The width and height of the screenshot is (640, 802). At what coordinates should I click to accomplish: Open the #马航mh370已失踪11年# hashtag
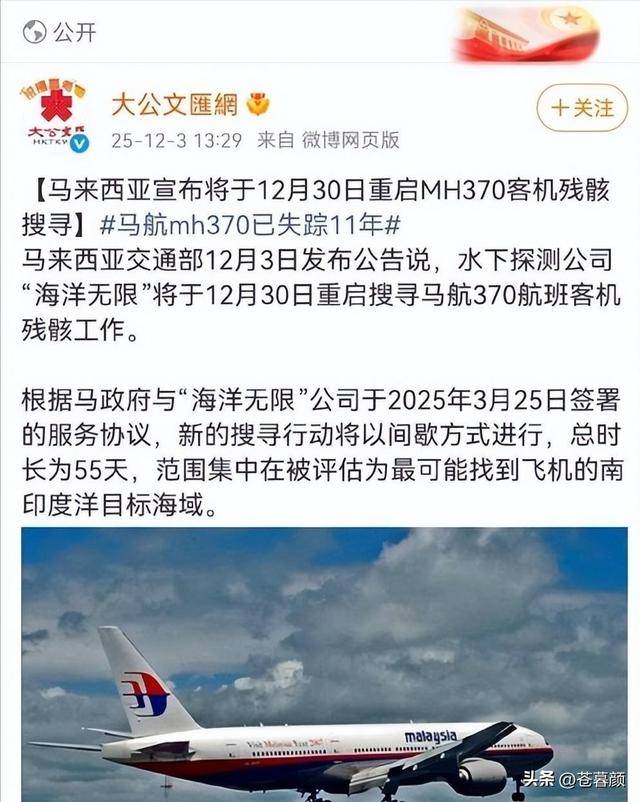pos(250,224)
